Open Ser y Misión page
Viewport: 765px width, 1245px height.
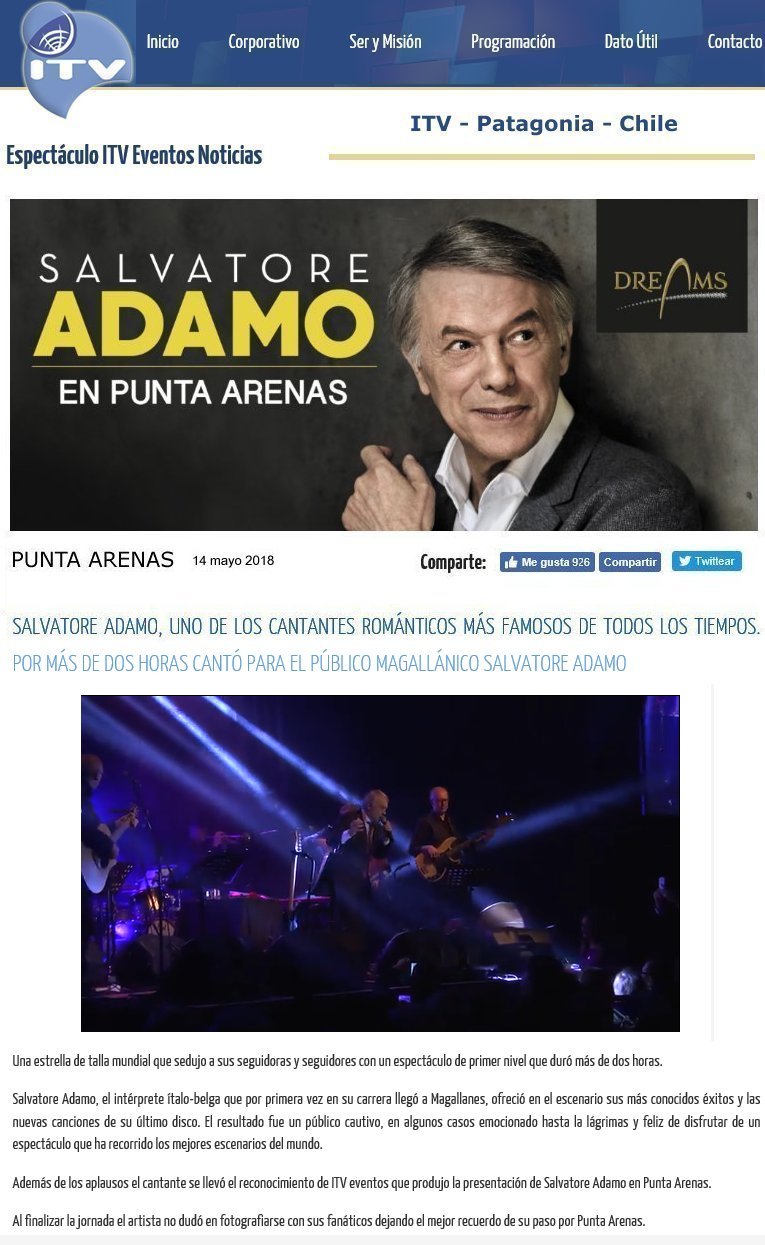coord(385,42)
